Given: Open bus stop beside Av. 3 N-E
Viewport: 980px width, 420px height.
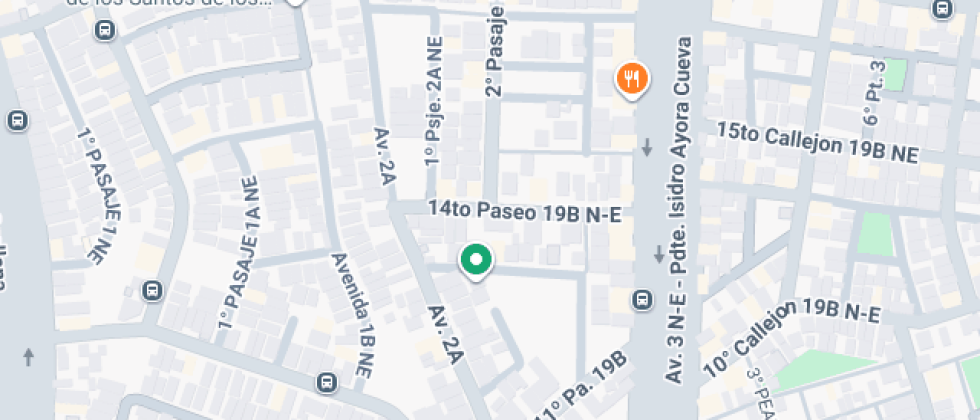Looking at the screenshot, I should [x=642, y=299].
